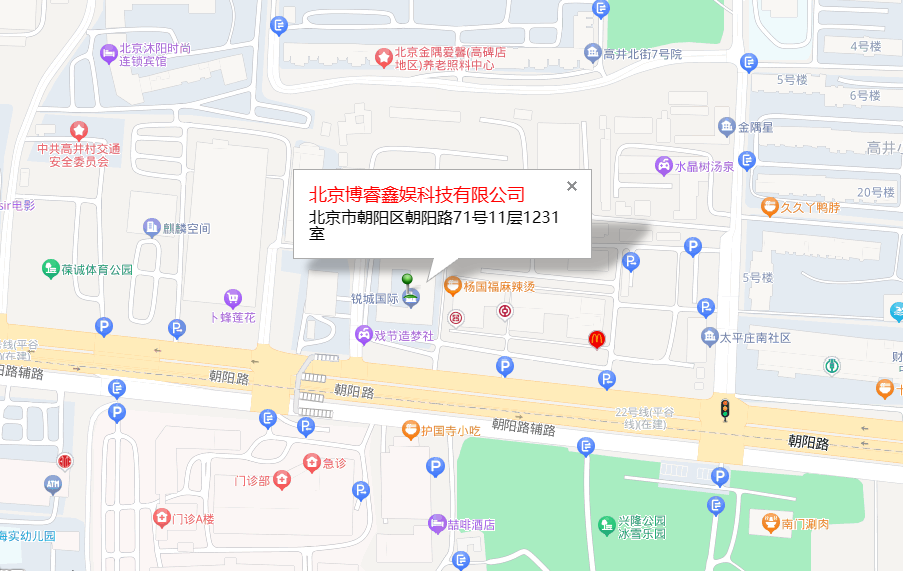The width and height of the screenshot is (903, 571).
Task: Close the company address info popup
Action: [572, 185]
